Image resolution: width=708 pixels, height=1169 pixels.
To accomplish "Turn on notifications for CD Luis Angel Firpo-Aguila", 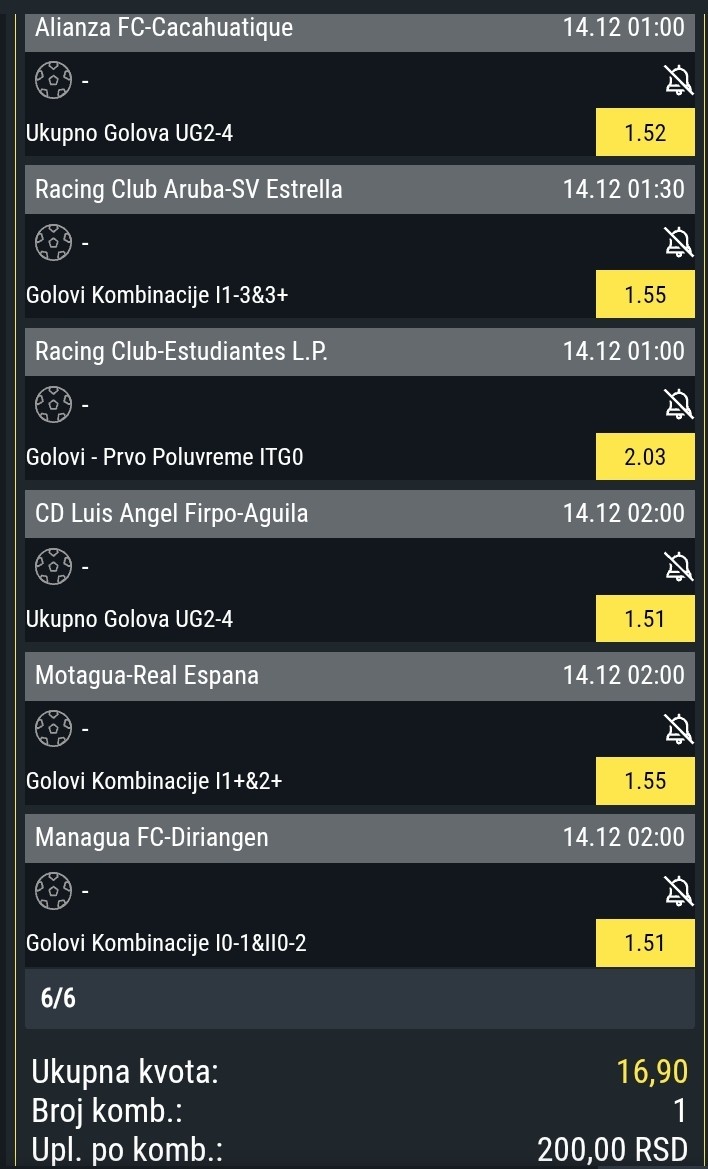I will coord(679,567).
